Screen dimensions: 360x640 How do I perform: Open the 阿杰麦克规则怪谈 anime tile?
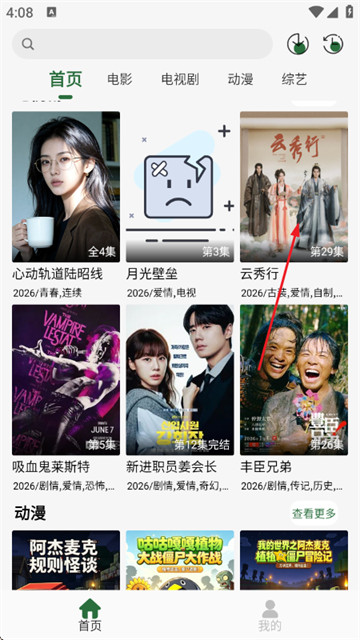66,560
